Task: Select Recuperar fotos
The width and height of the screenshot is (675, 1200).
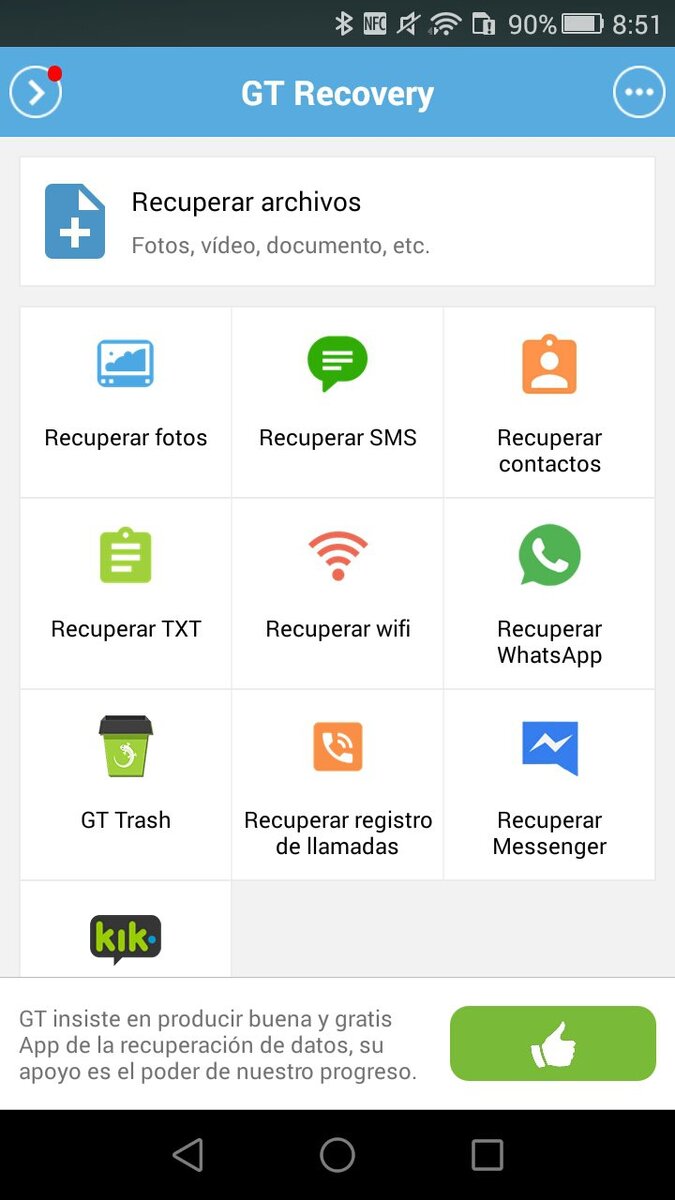Action: (126, 401)
